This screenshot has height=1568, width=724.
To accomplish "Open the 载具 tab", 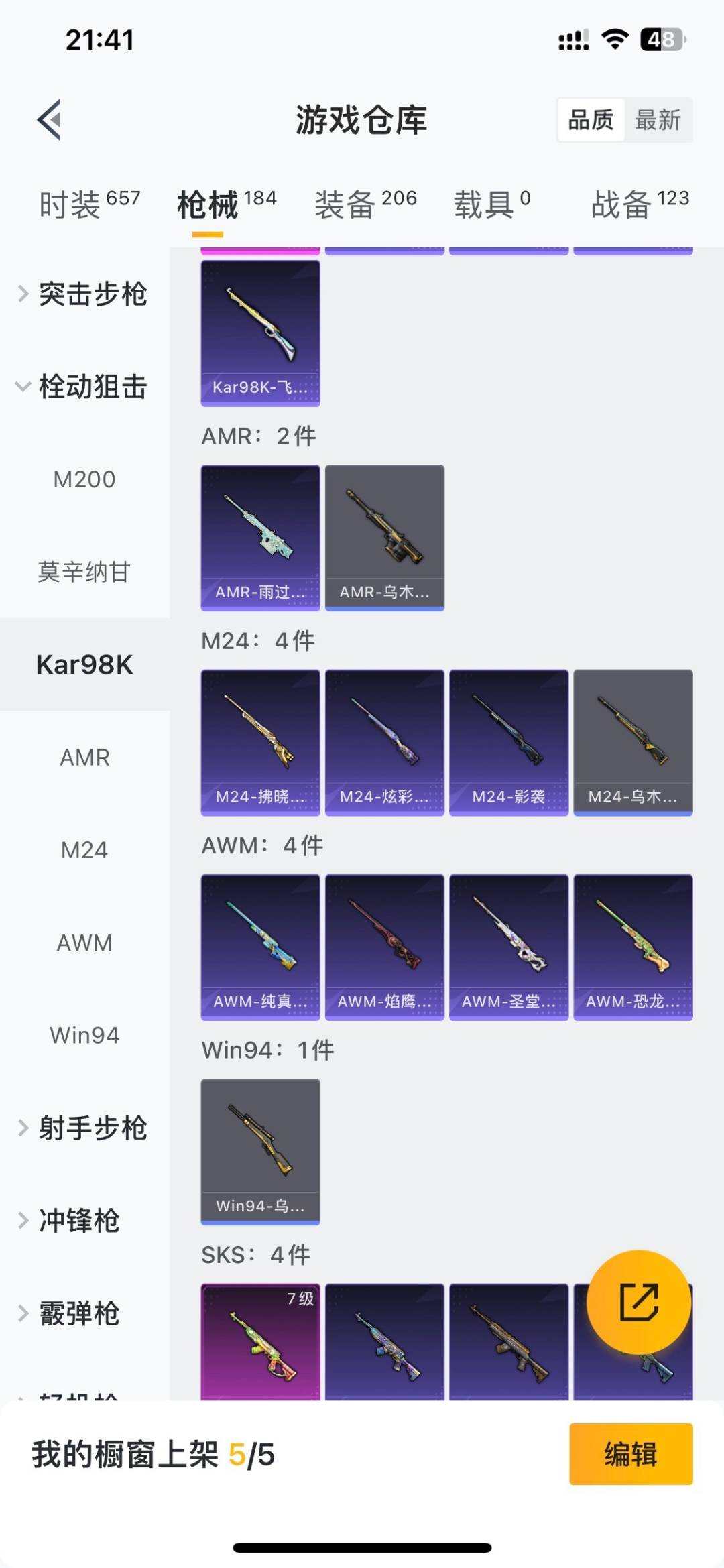I will pos(491,204).
